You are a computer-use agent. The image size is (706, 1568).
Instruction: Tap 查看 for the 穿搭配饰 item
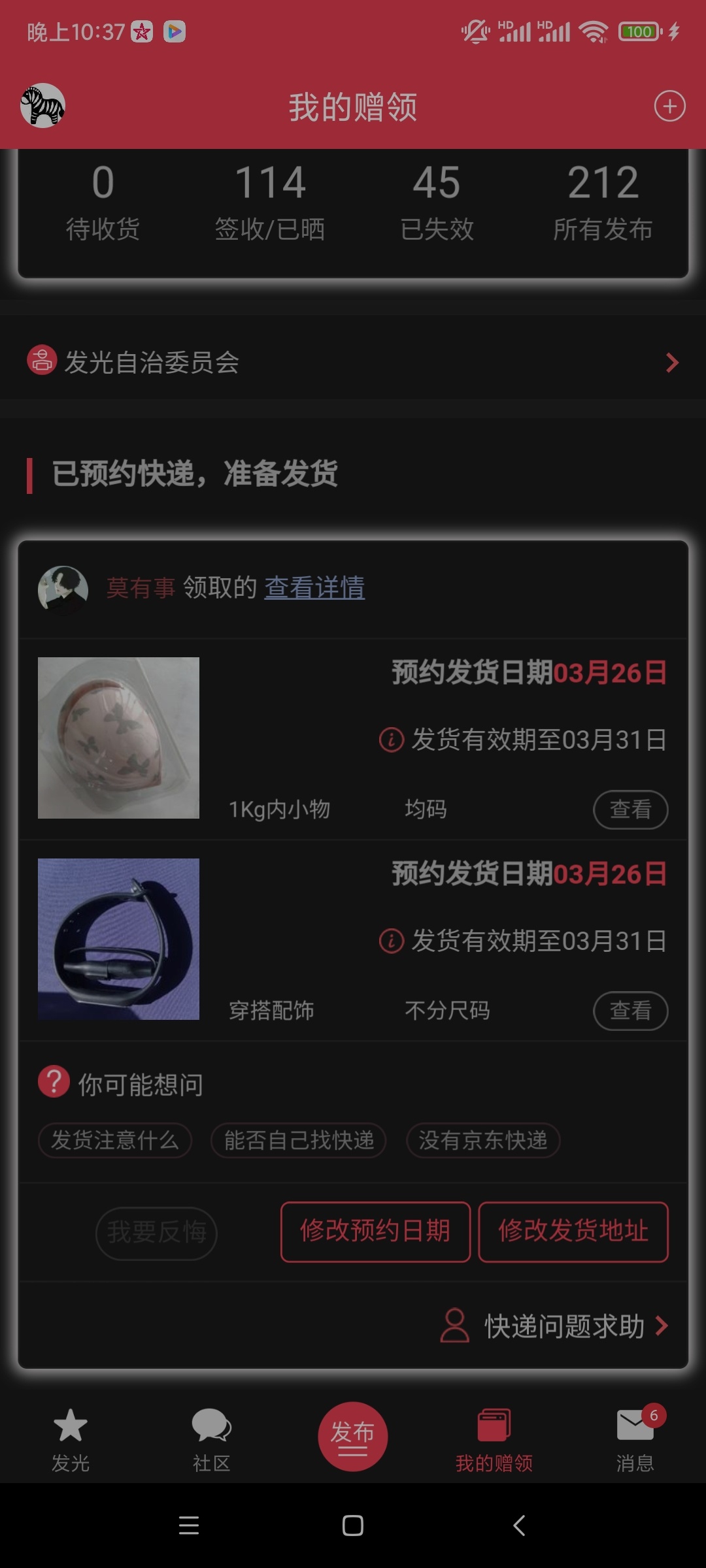click(x=630, y=1011)
